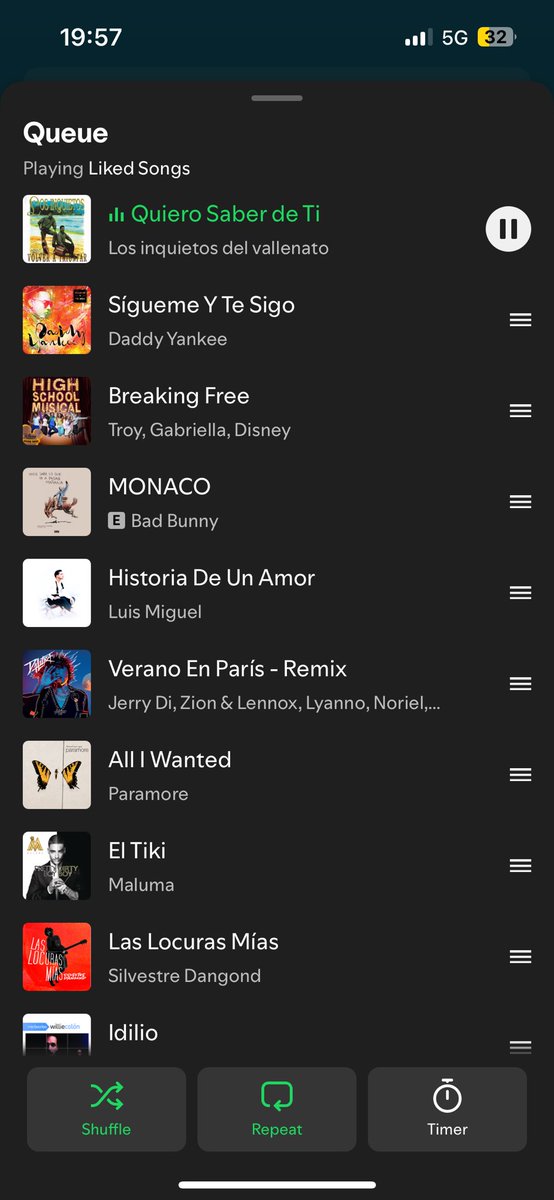Pause the song Quiero Saber de Ti

click(x=508, y=229)
